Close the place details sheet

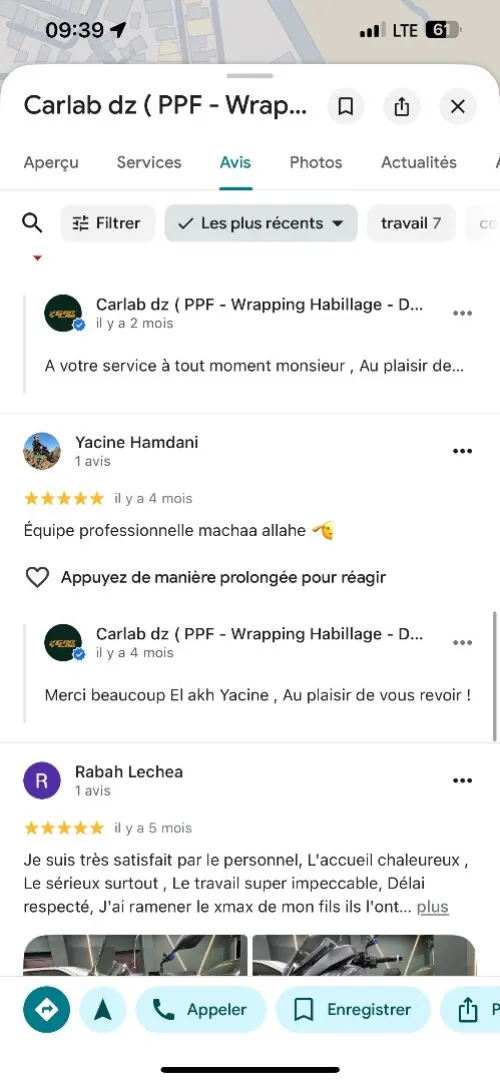coord(458,106)
